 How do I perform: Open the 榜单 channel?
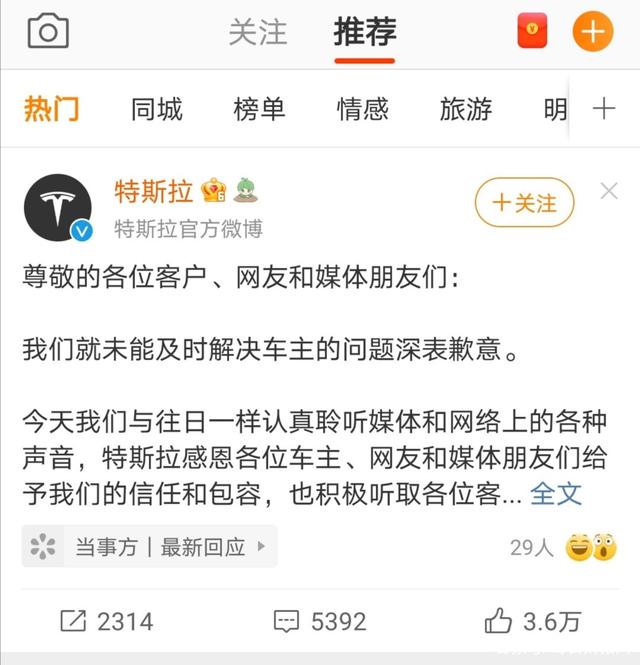(259, 109)
